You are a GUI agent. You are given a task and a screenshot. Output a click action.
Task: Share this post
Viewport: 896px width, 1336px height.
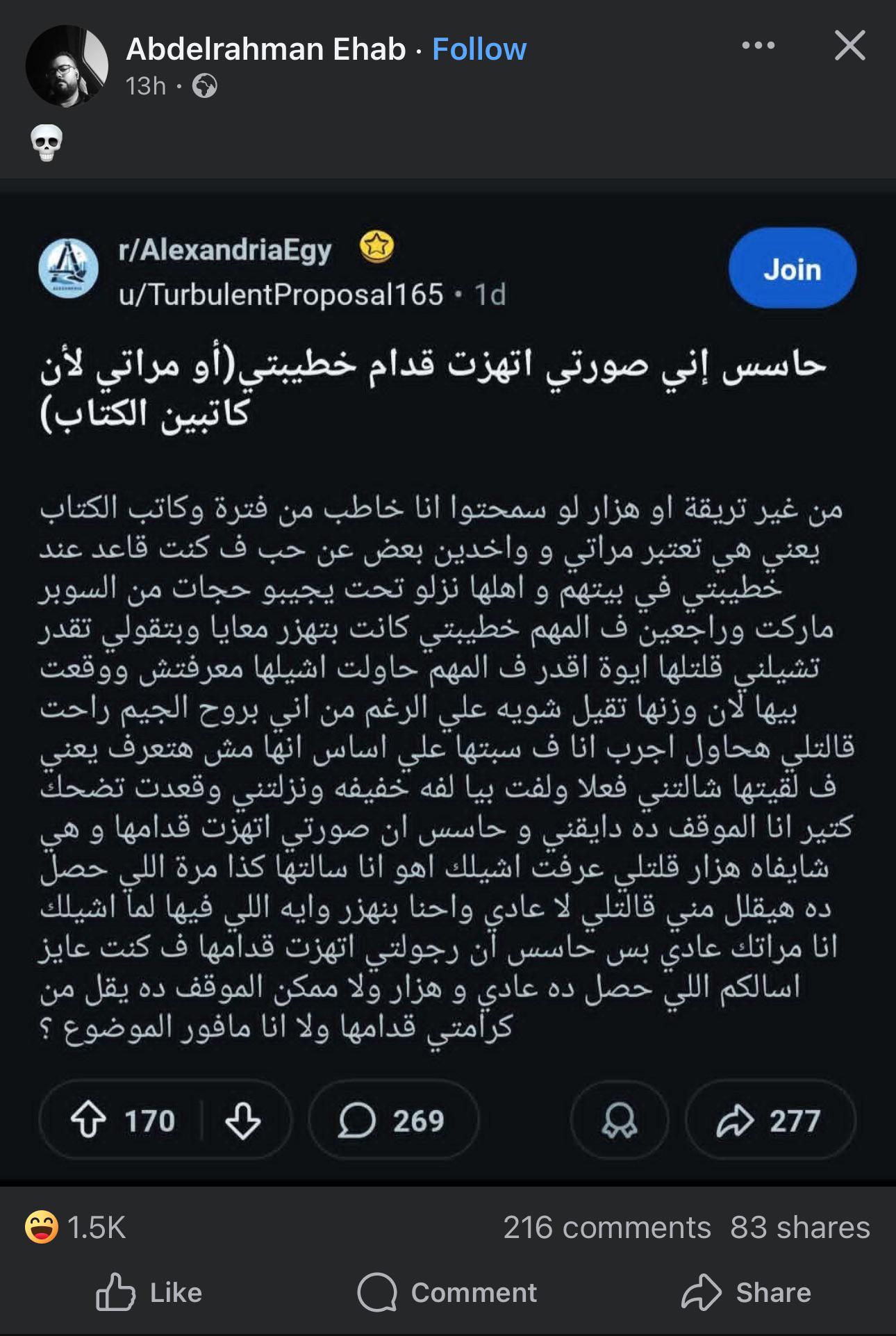[746, 1292]
